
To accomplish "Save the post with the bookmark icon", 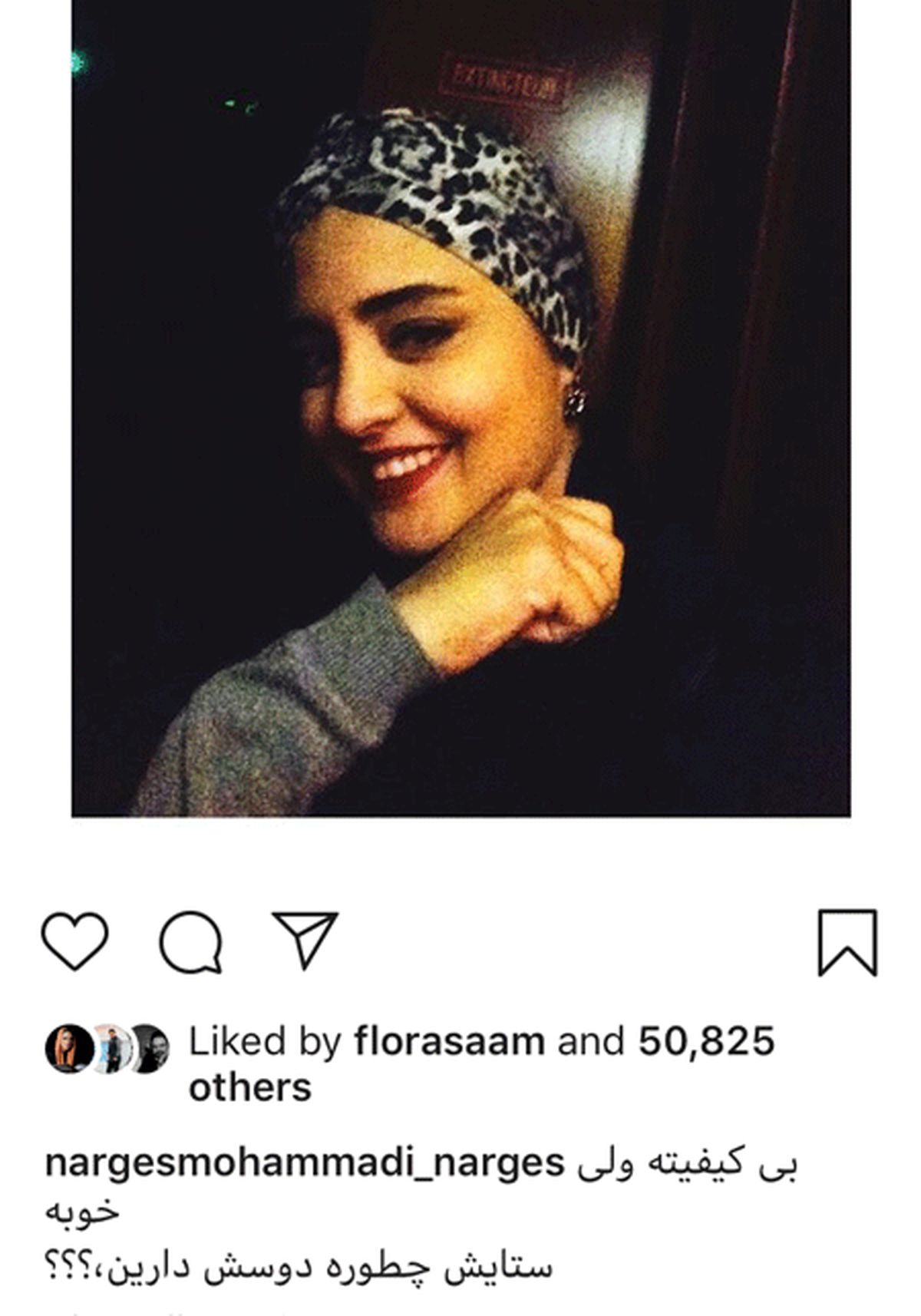I will (847, 942).
